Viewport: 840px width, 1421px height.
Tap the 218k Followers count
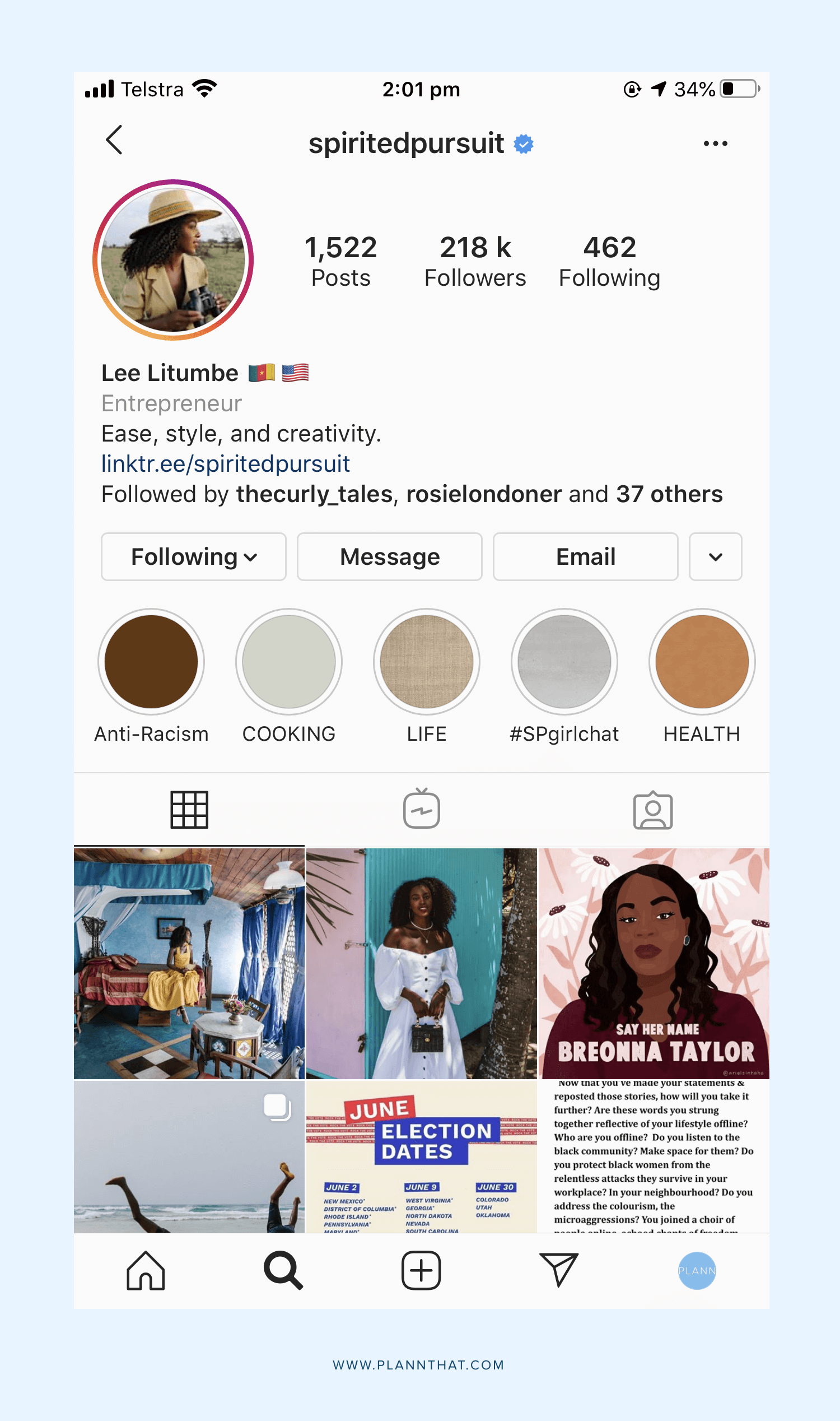coord(475,259)
